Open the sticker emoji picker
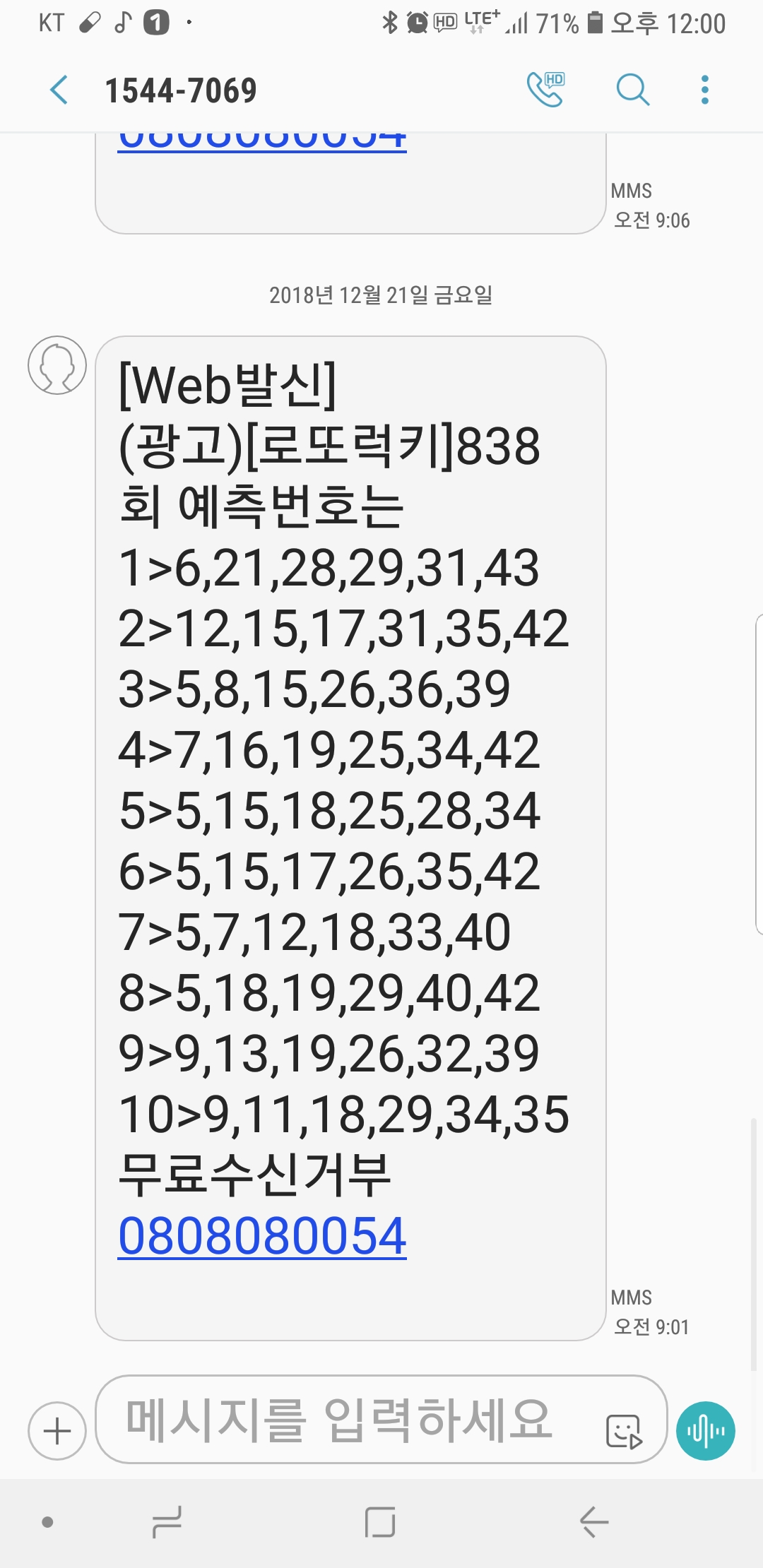763x1568 pixels. (x=624, y=1431)
